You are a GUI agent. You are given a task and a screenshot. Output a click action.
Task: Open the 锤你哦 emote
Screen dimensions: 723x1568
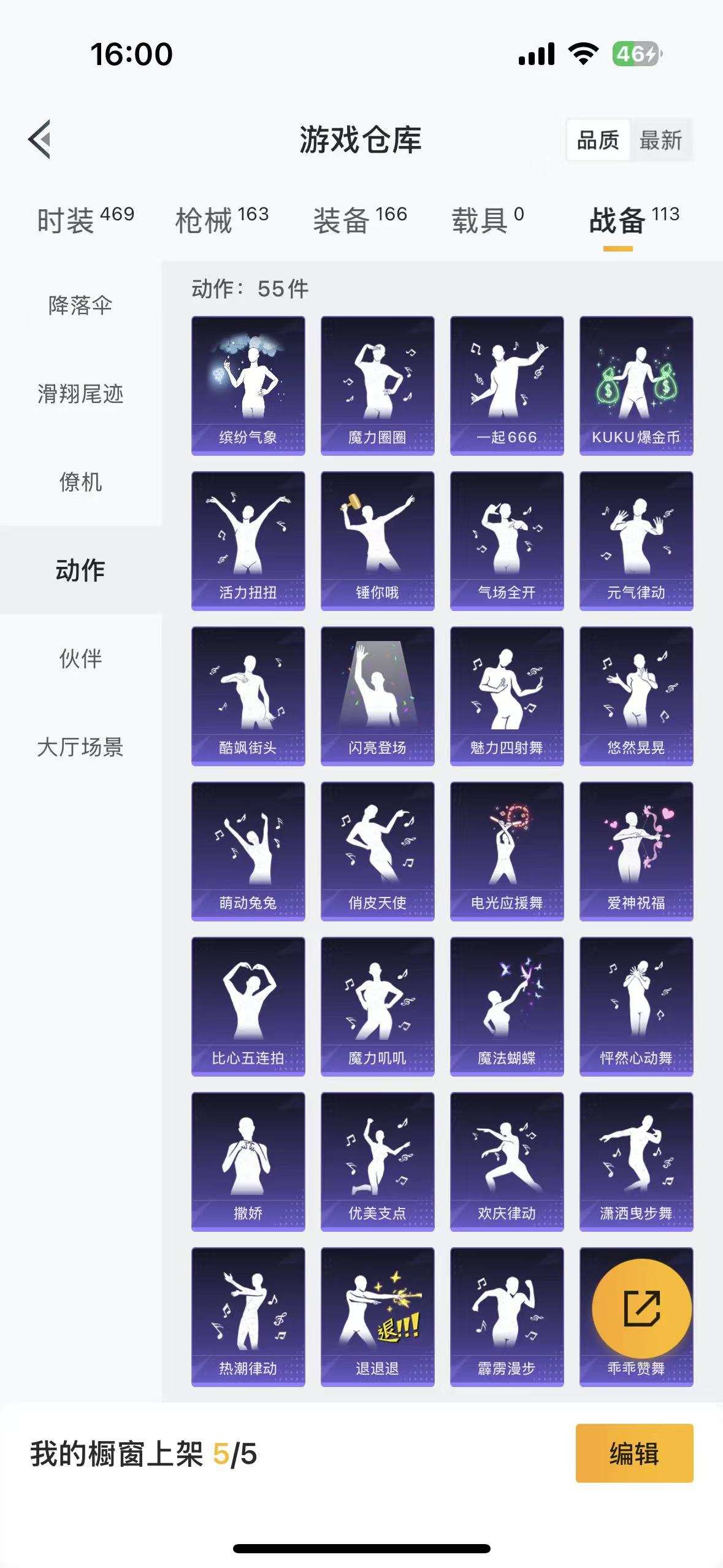[x=378, y=540]
